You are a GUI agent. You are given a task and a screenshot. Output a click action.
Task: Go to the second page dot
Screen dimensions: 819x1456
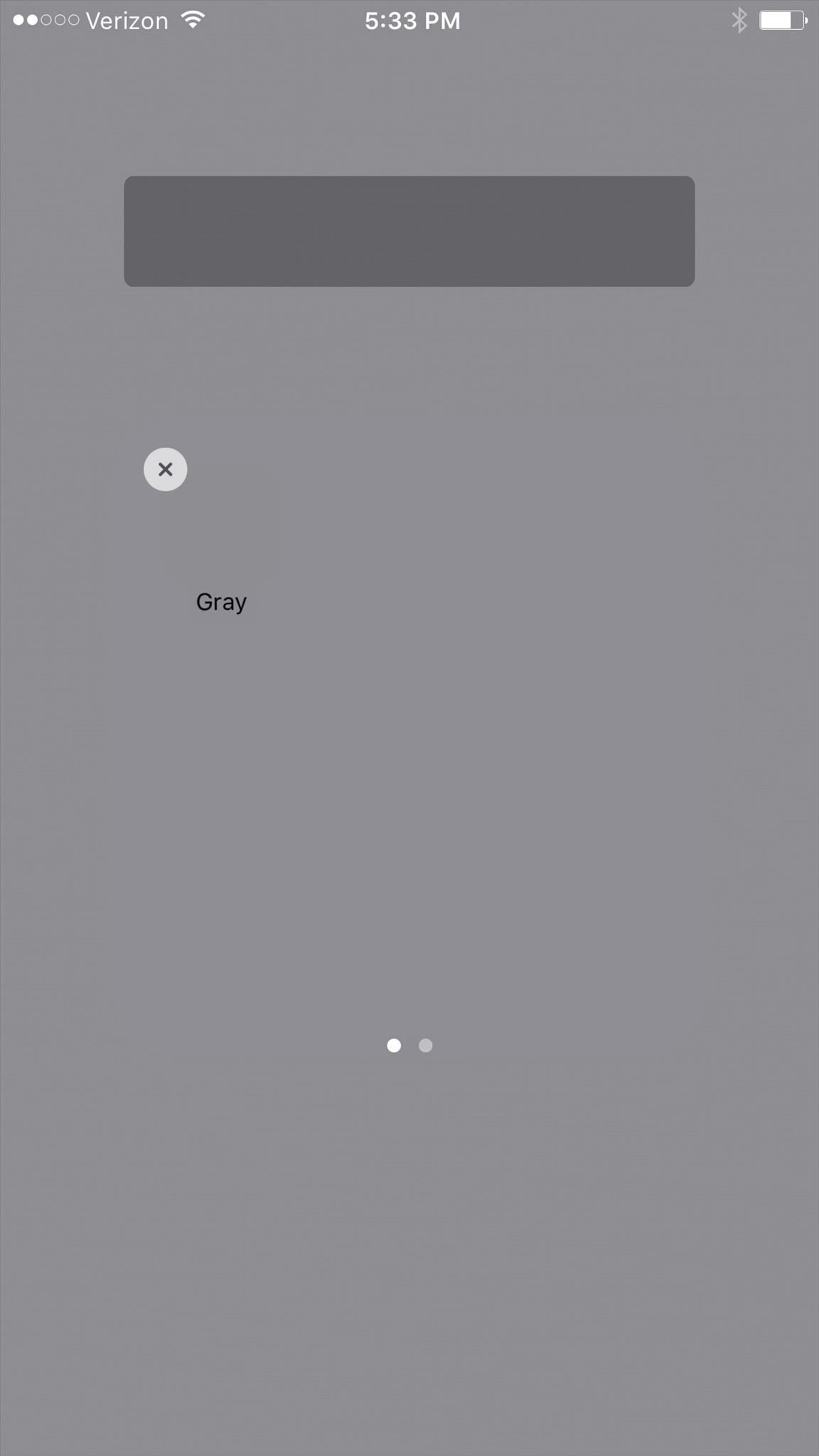pyautogui.click(x=425, y=1045)
